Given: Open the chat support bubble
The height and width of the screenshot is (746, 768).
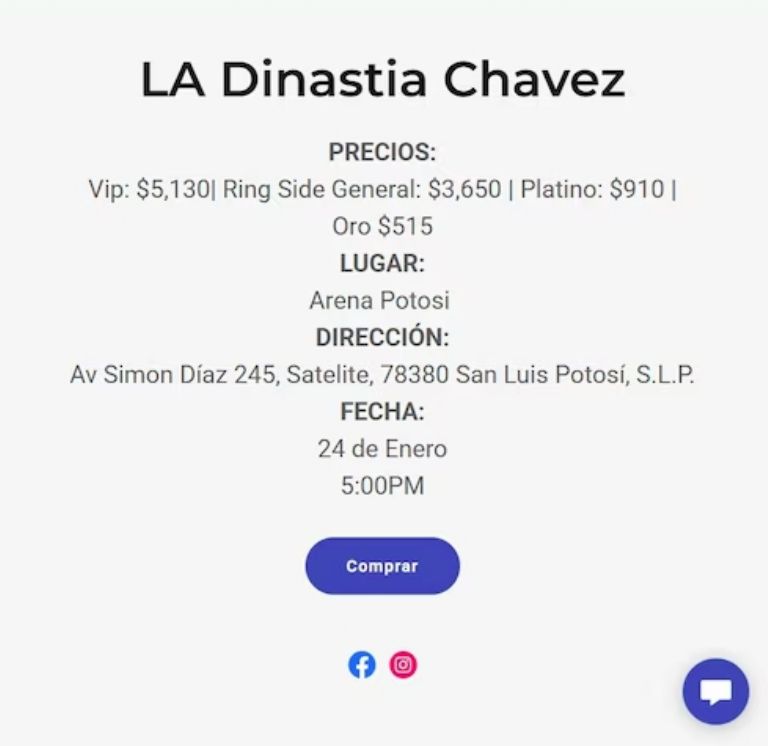Looking at the screenshot, I should pos(715,691).
